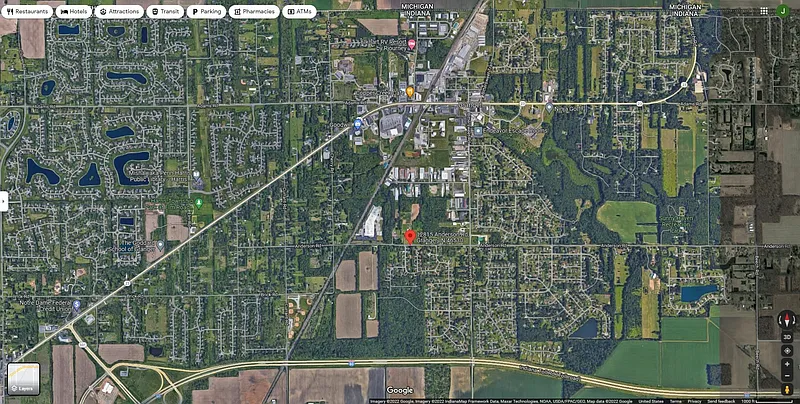Screen dimensions: 800x404
Task: Show my current location
Action: point(787,351)
